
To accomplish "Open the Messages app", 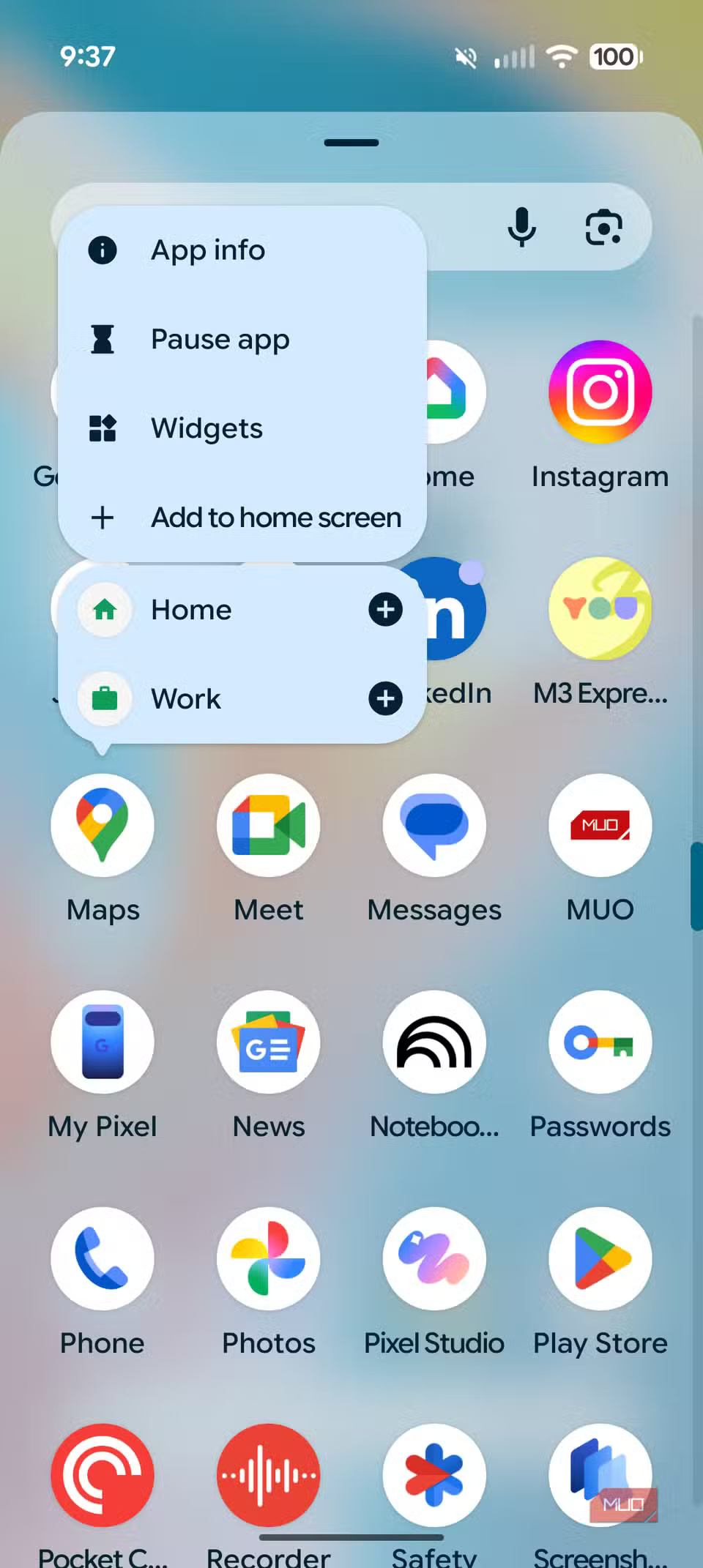I will pos(434,826).
